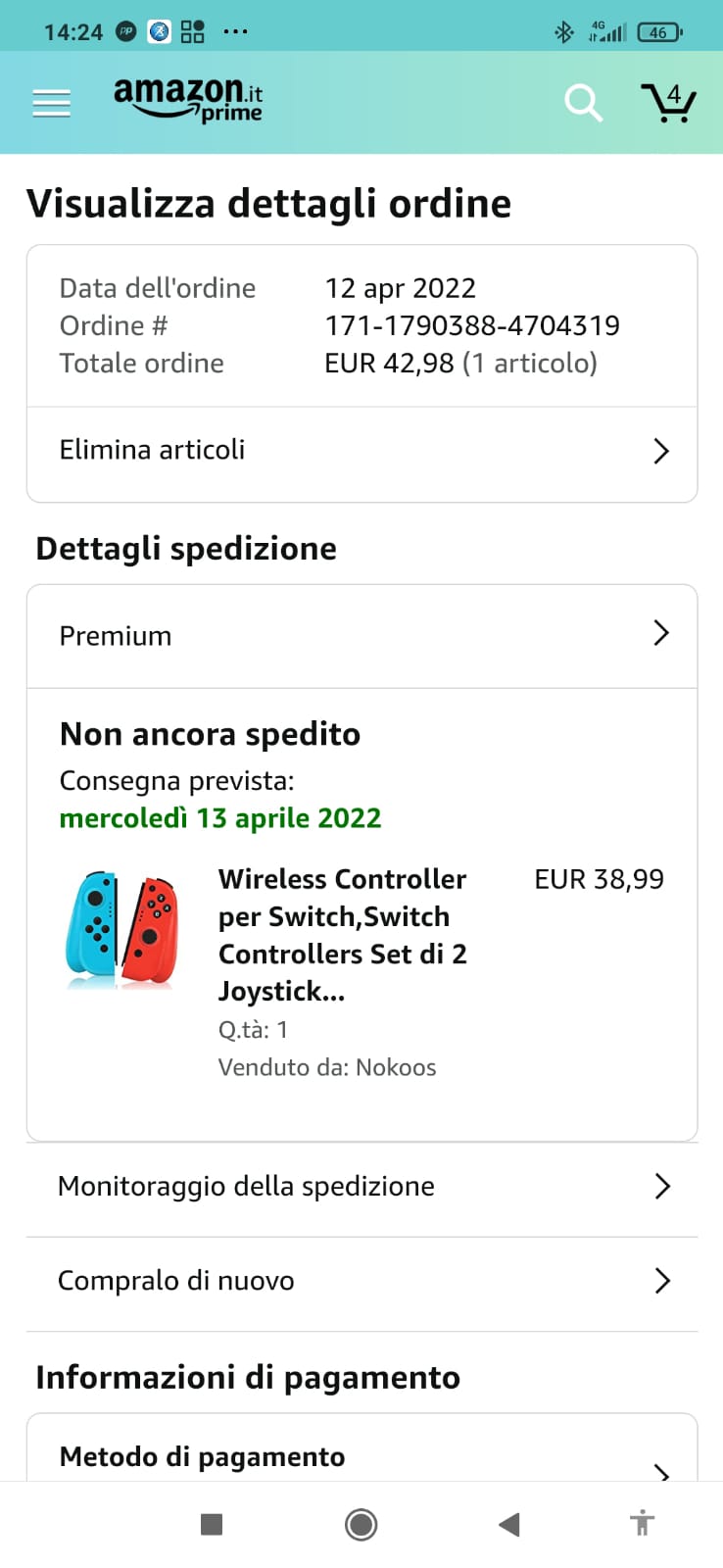Go to Amazon home via the logo
This screenshot has height=1568, width=723.
(188, 100)
